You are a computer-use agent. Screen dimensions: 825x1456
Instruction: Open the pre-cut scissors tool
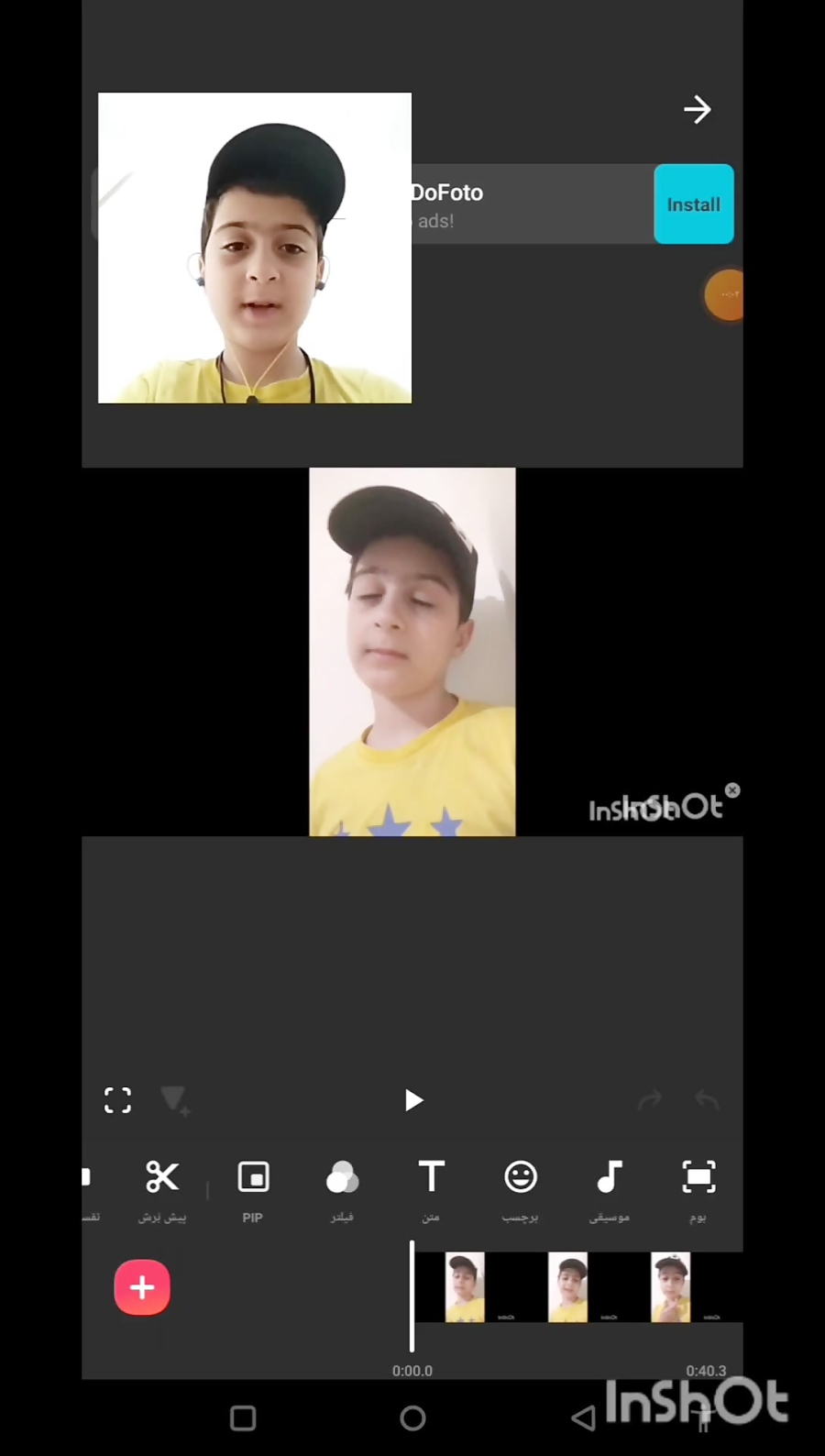[x=162, y=1190]
